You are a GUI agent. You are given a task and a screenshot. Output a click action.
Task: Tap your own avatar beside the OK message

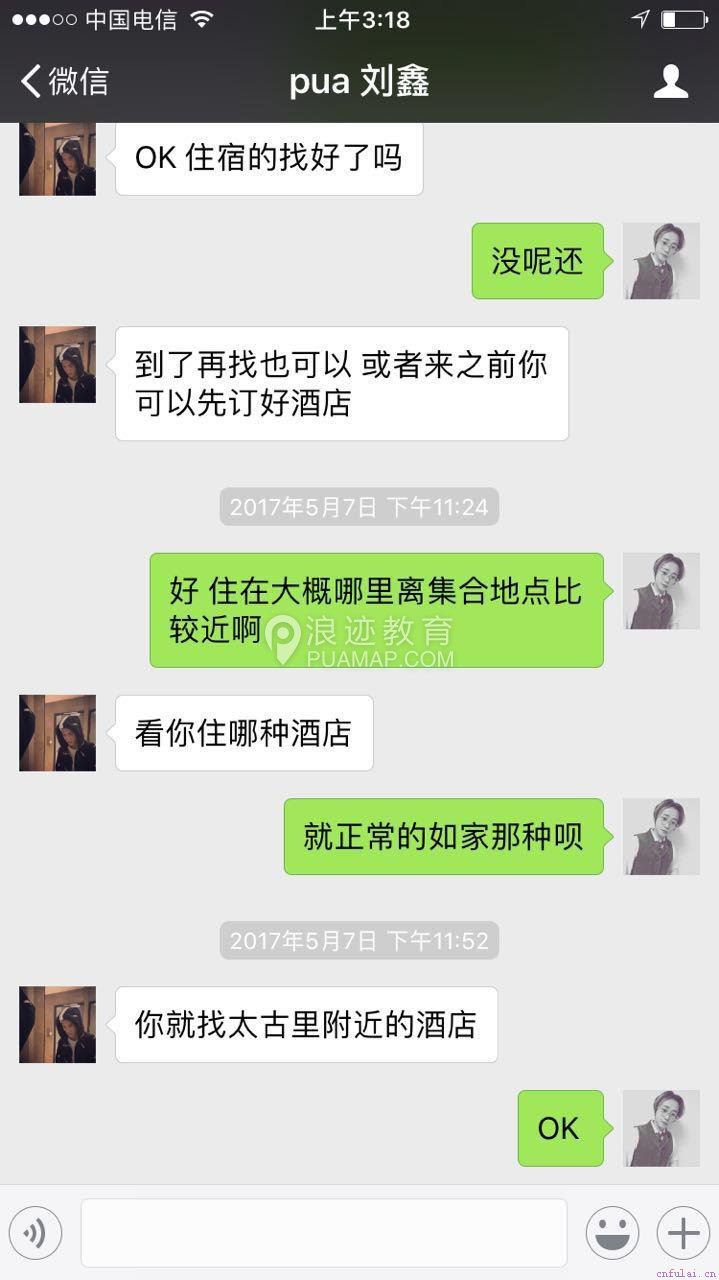pyautogui.click(x=660, y=1128)
